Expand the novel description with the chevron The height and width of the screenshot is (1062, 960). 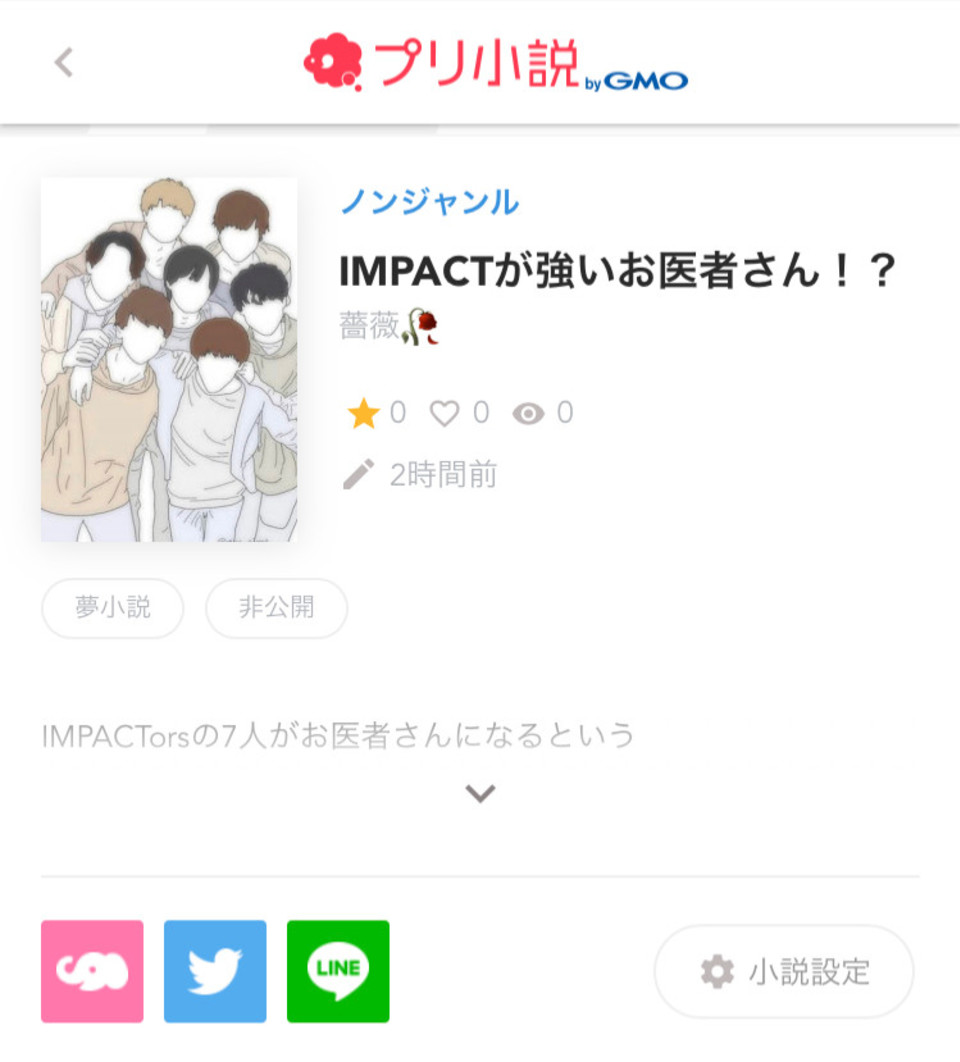point(480,793)
